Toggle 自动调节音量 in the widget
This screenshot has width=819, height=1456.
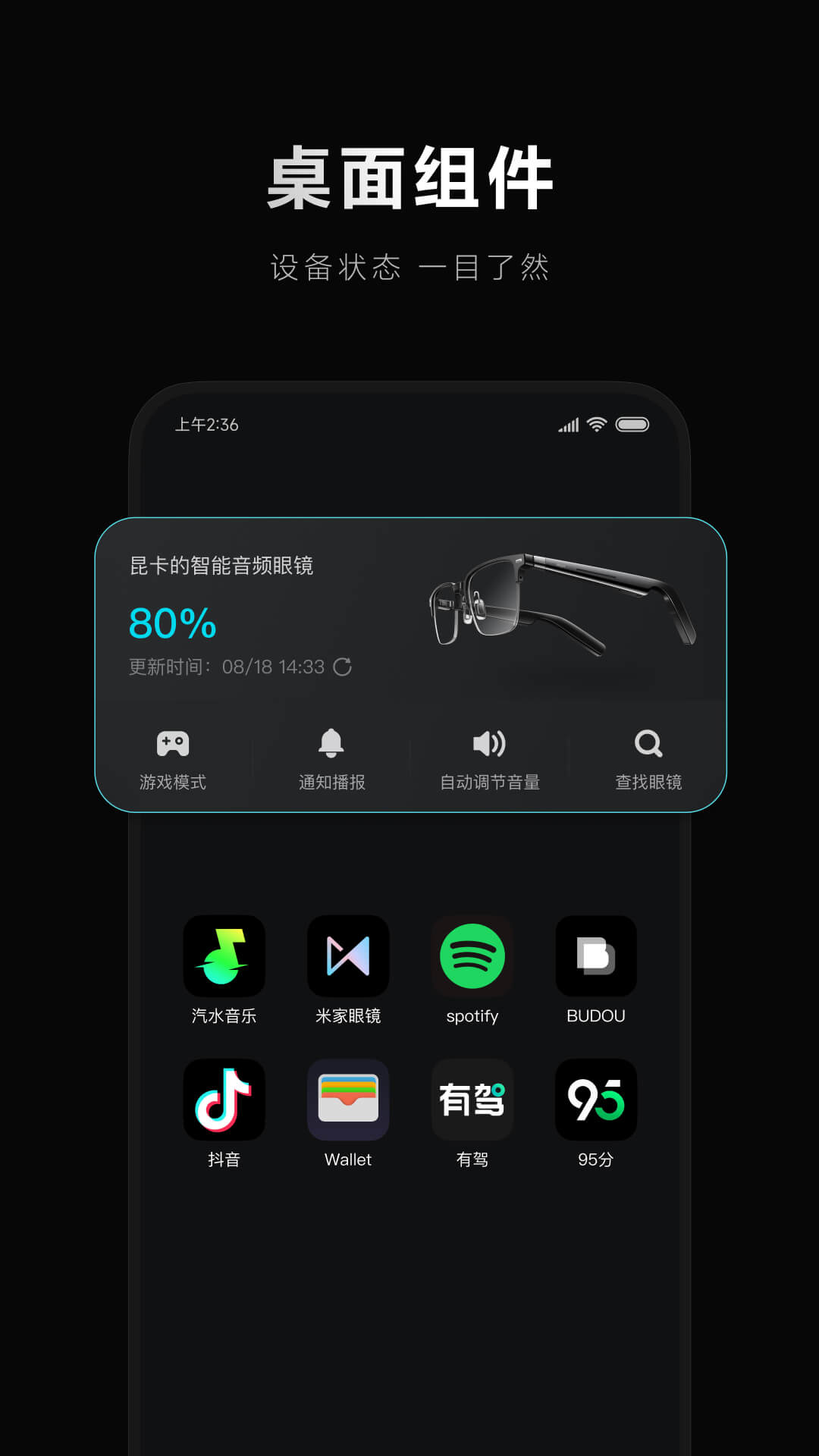(489, 758)
